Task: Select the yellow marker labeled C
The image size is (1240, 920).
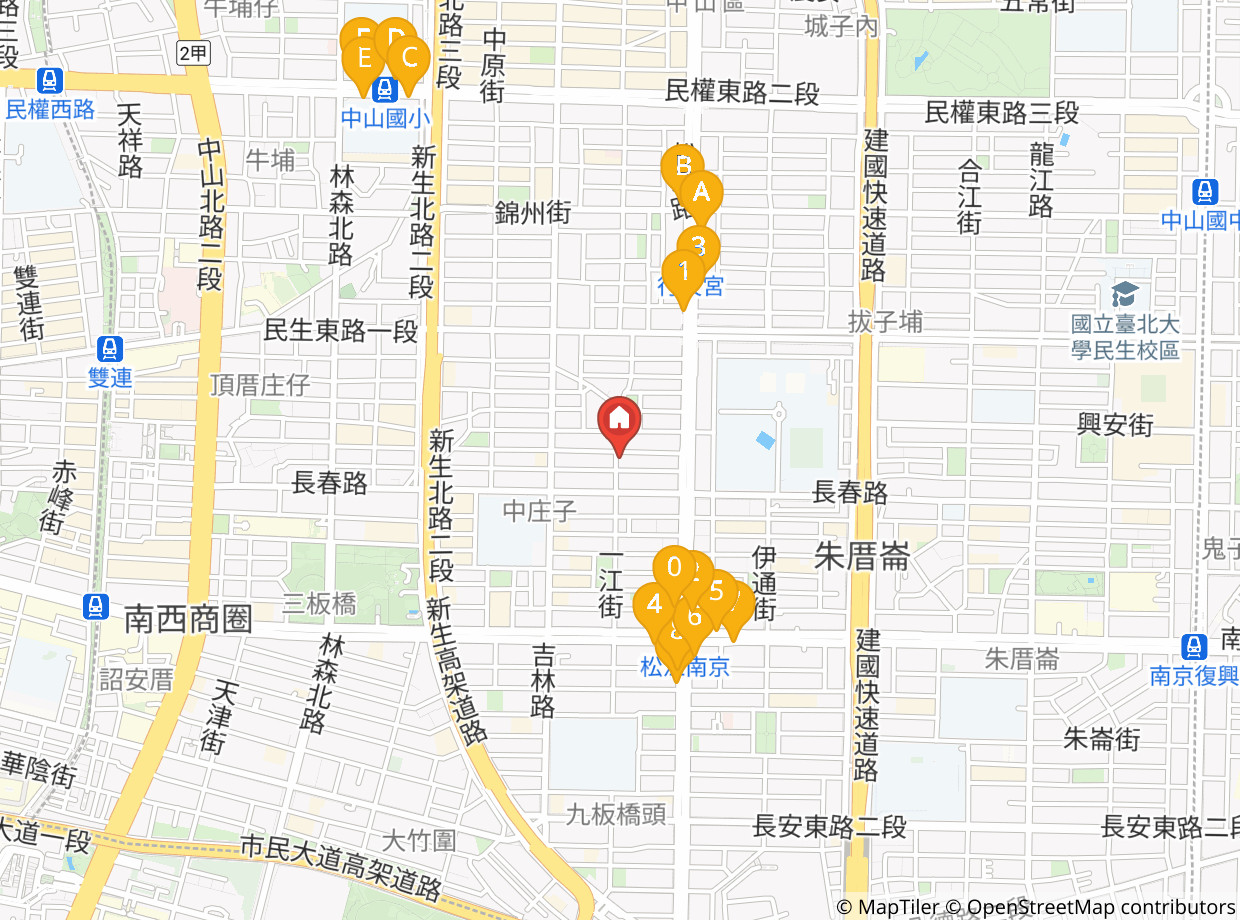Action: coord(410,56)
